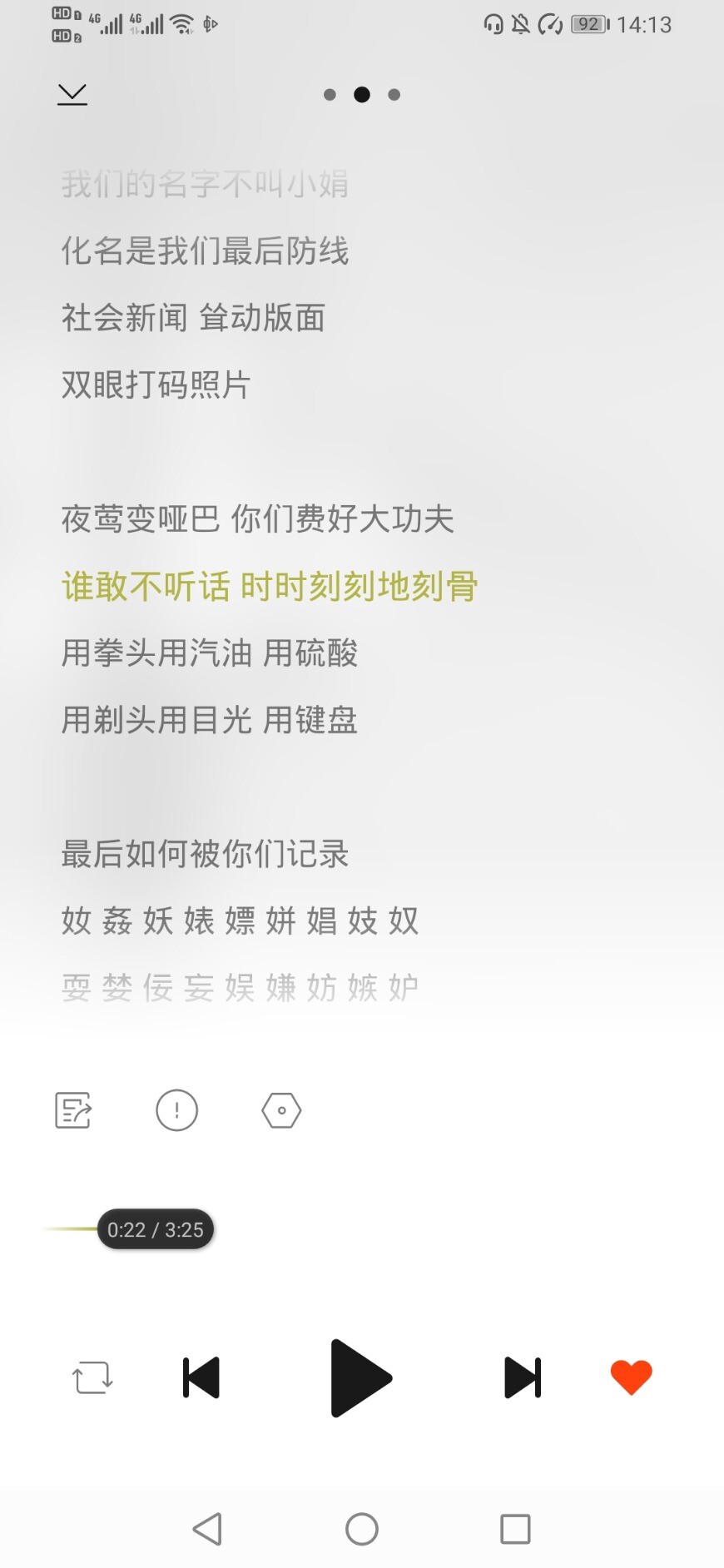Image resolution: width=724 pixels, height=1568 pixels.
Task: Unlike the song with the red heart
Action: tap(631, 1377)
